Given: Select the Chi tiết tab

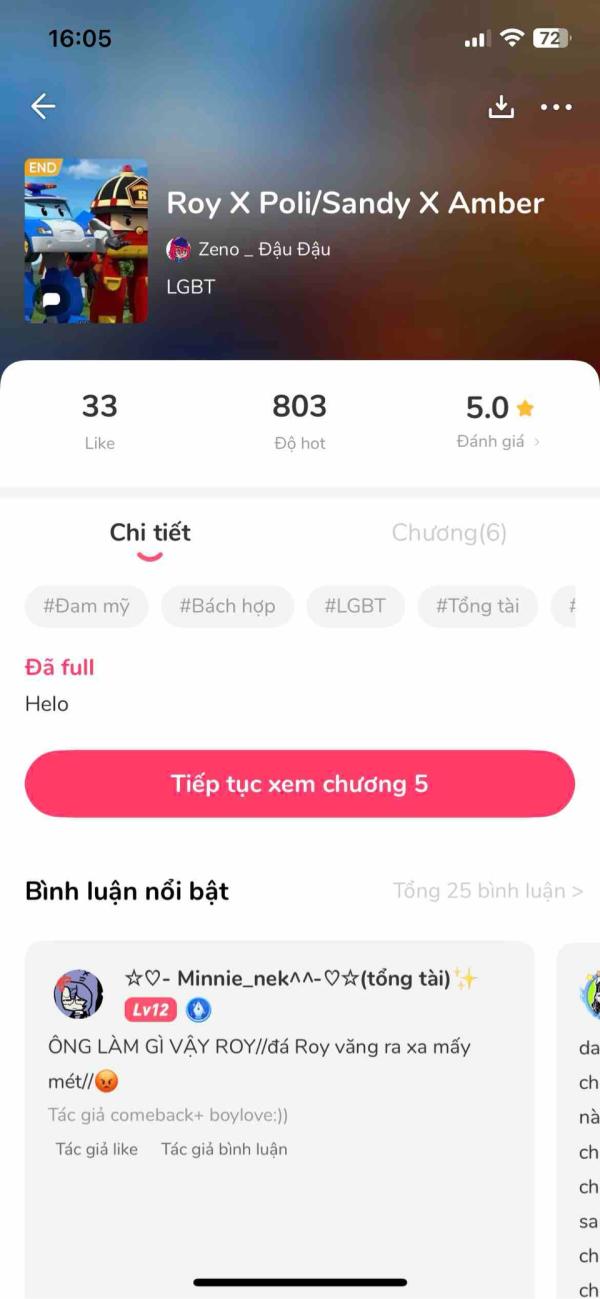Looking at the screenshot, I should pyautogui.click(x=150, y=533).
